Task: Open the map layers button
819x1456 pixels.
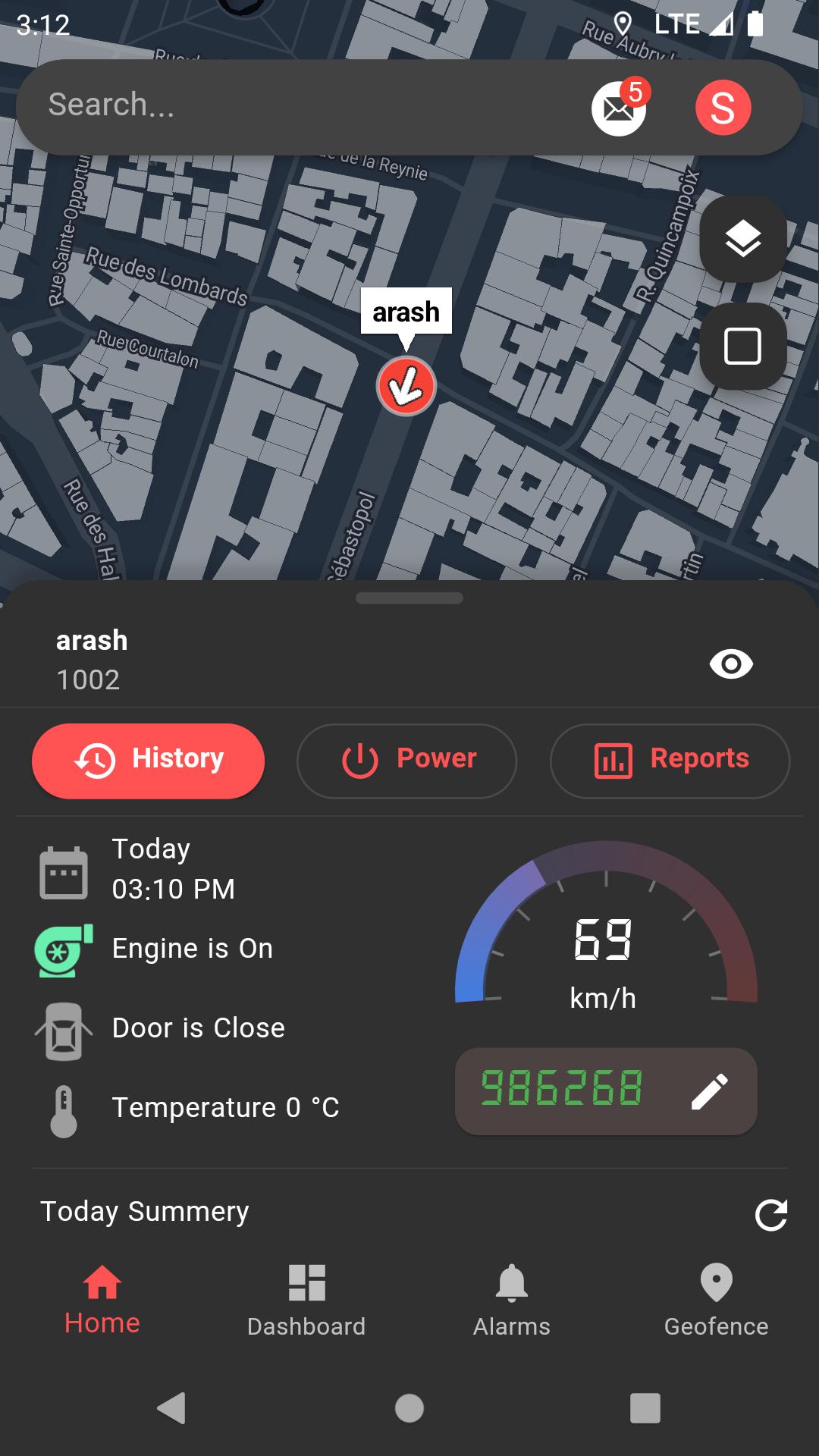Action: coord(742,239)
